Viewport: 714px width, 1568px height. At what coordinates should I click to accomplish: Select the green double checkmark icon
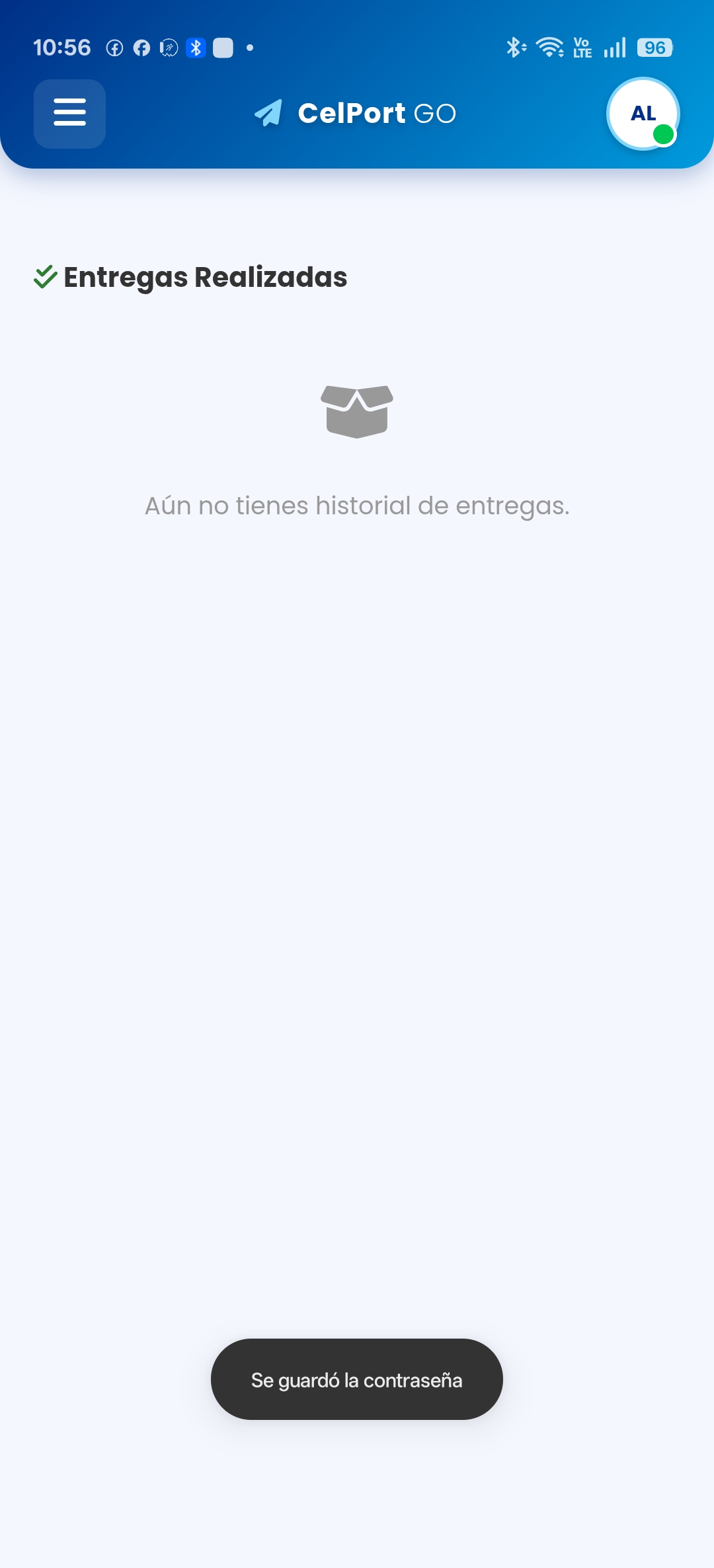tap(45, 276)
